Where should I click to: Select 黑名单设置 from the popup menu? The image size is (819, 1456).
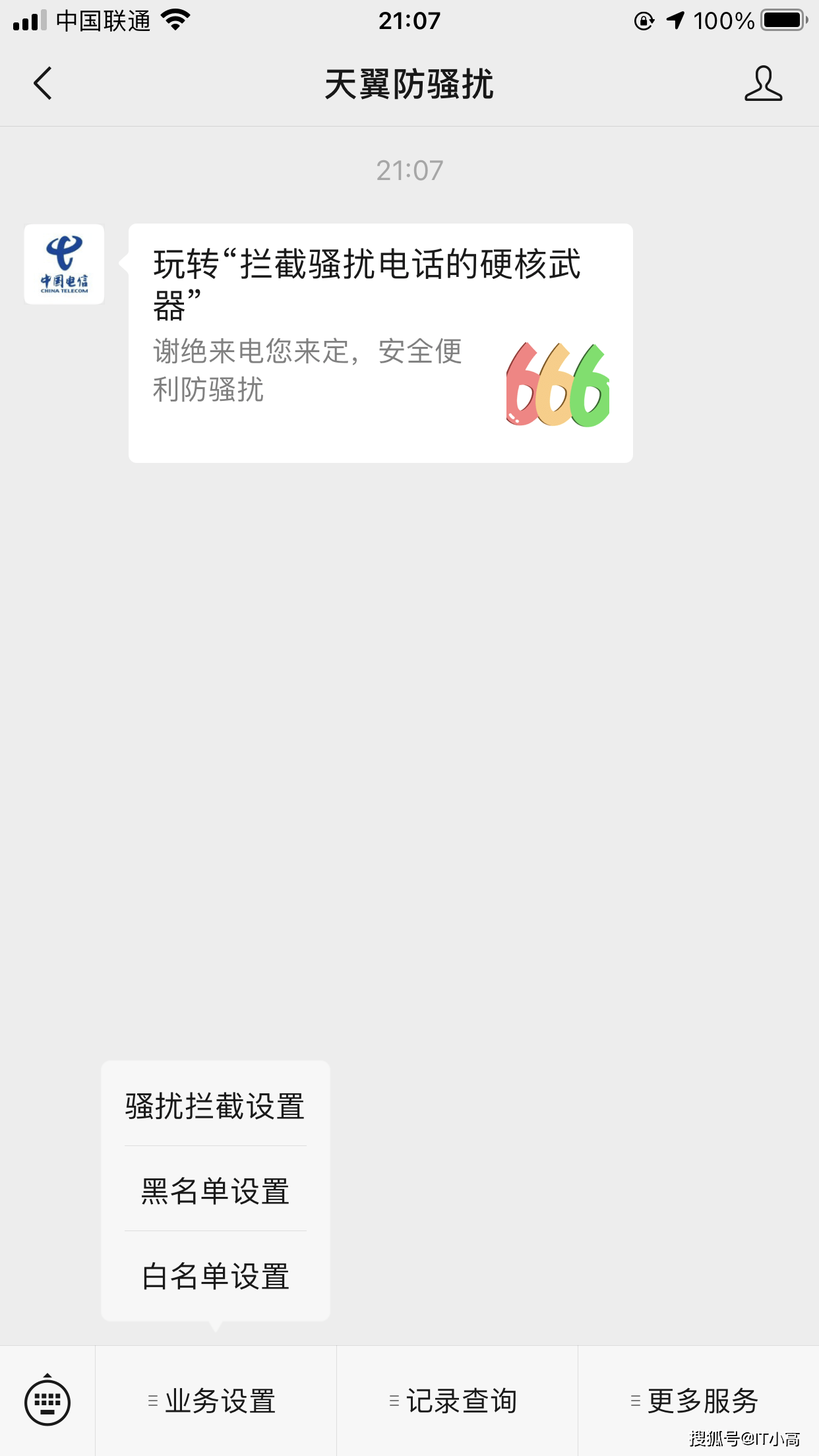pyautogui.click(x=216, y=1191)
